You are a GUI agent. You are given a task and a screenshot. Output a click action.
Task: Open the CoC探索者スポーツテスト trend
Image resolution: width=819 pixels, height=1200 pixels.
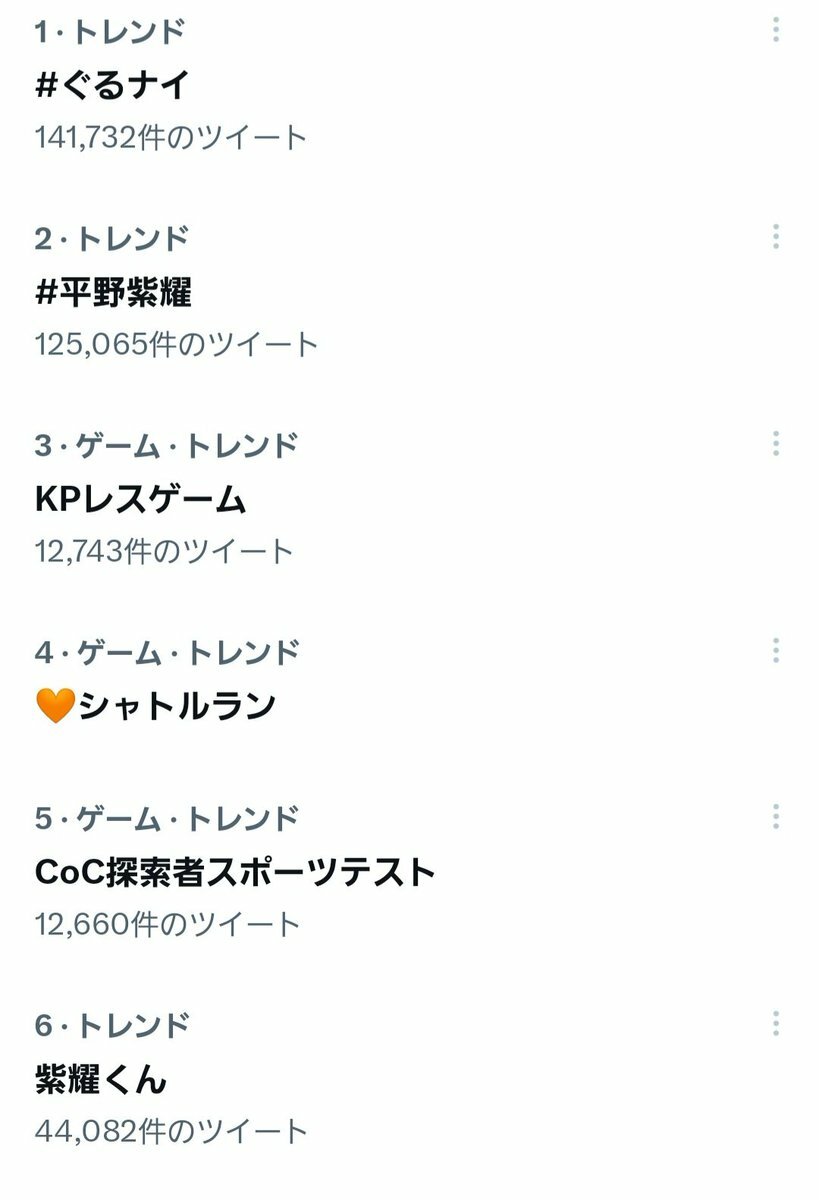click(x=235, y=872)
